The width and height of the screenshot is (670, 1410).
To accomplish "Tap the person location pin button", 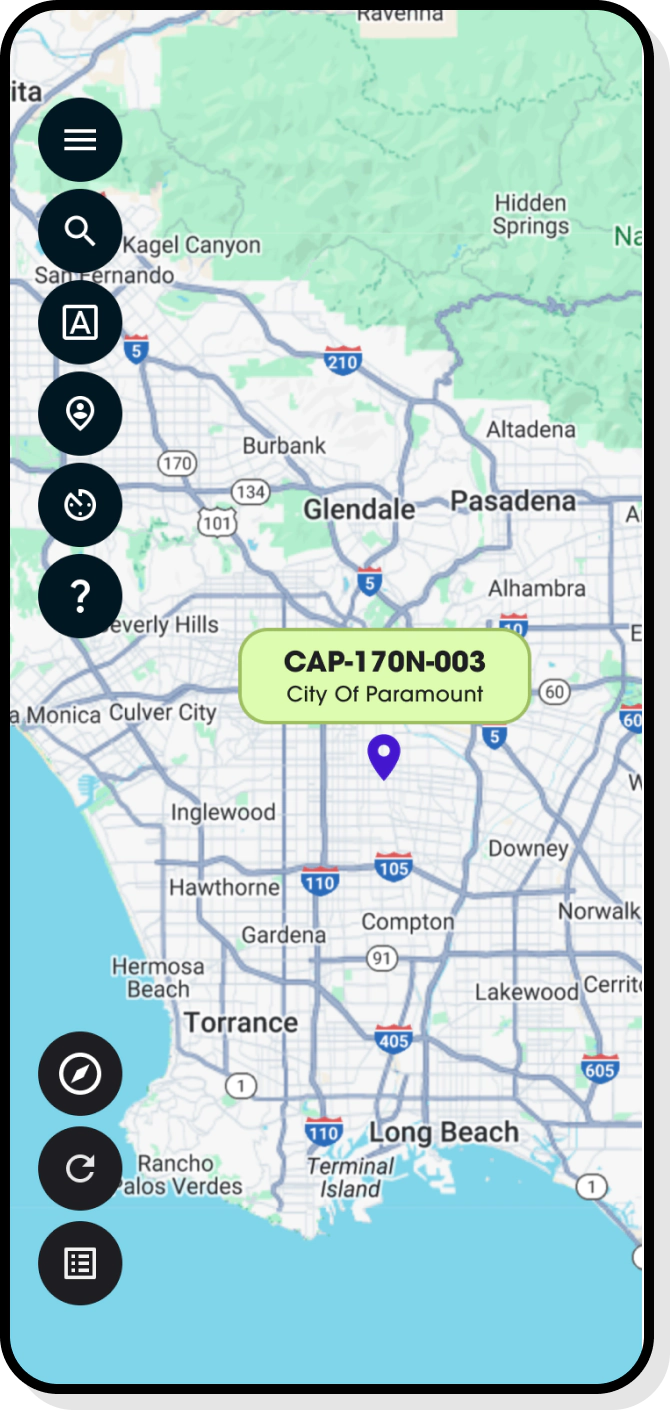I will (80, 413).
